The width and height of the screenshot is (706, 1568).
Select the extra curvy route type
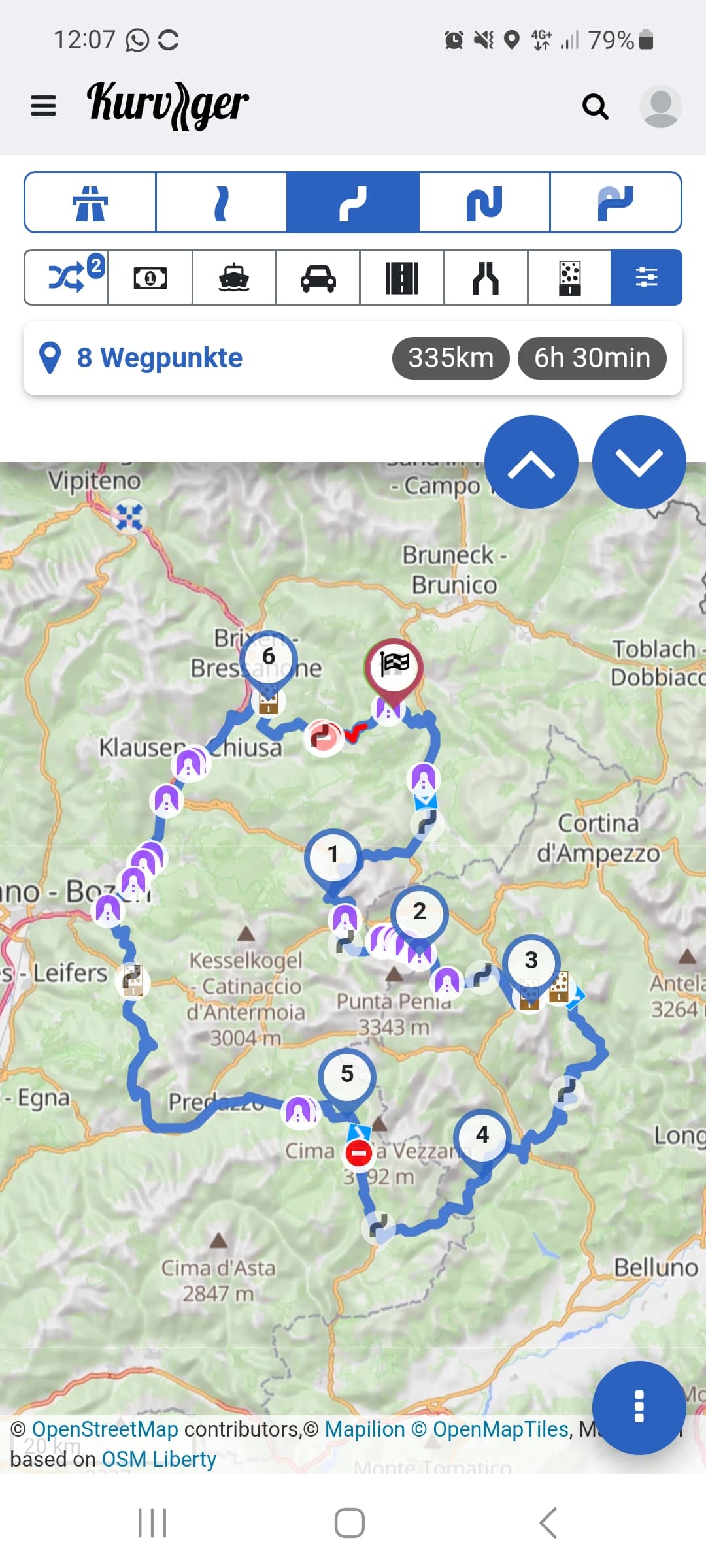click(x=484, y=203)
